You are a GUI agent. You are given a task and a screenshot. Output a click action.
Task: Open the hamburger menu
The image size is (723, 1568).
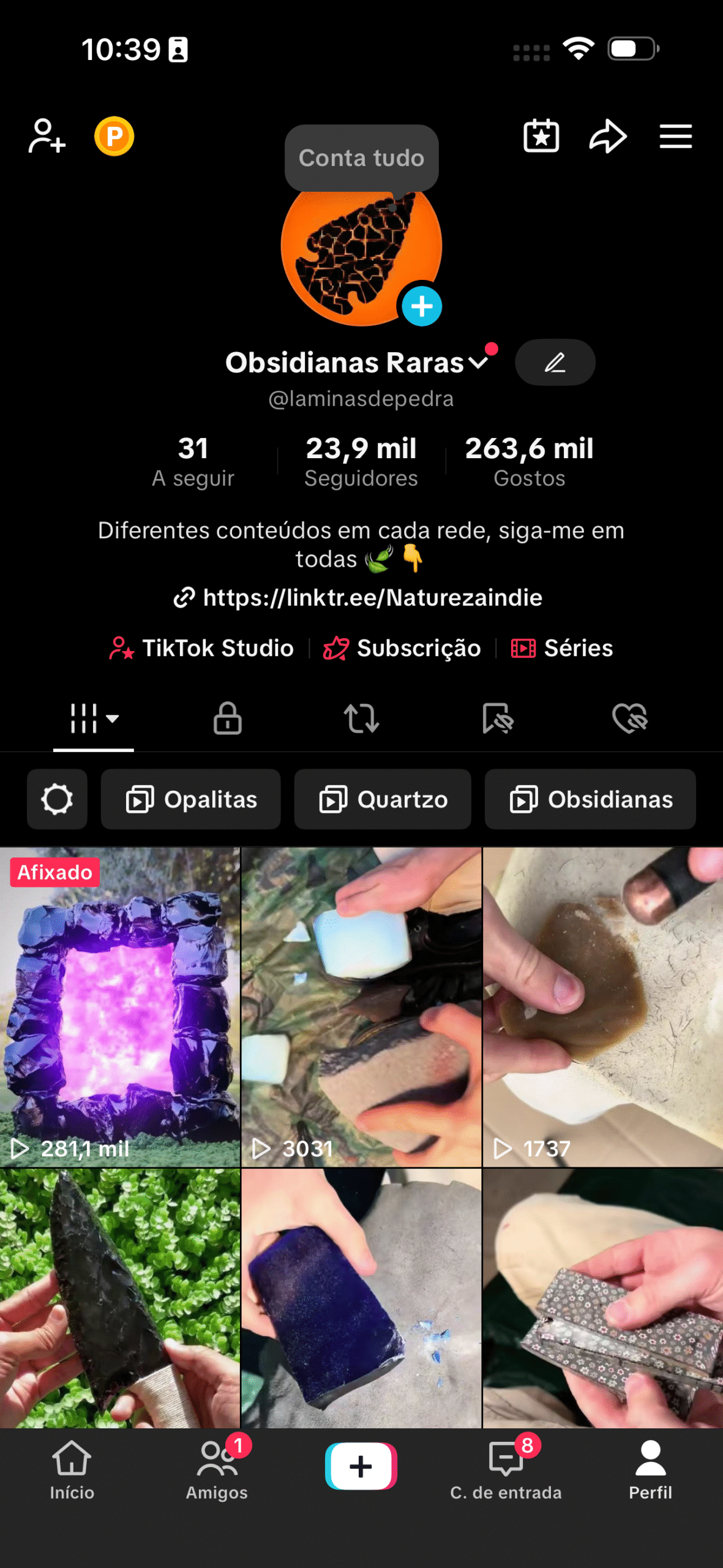click(675, 136)
